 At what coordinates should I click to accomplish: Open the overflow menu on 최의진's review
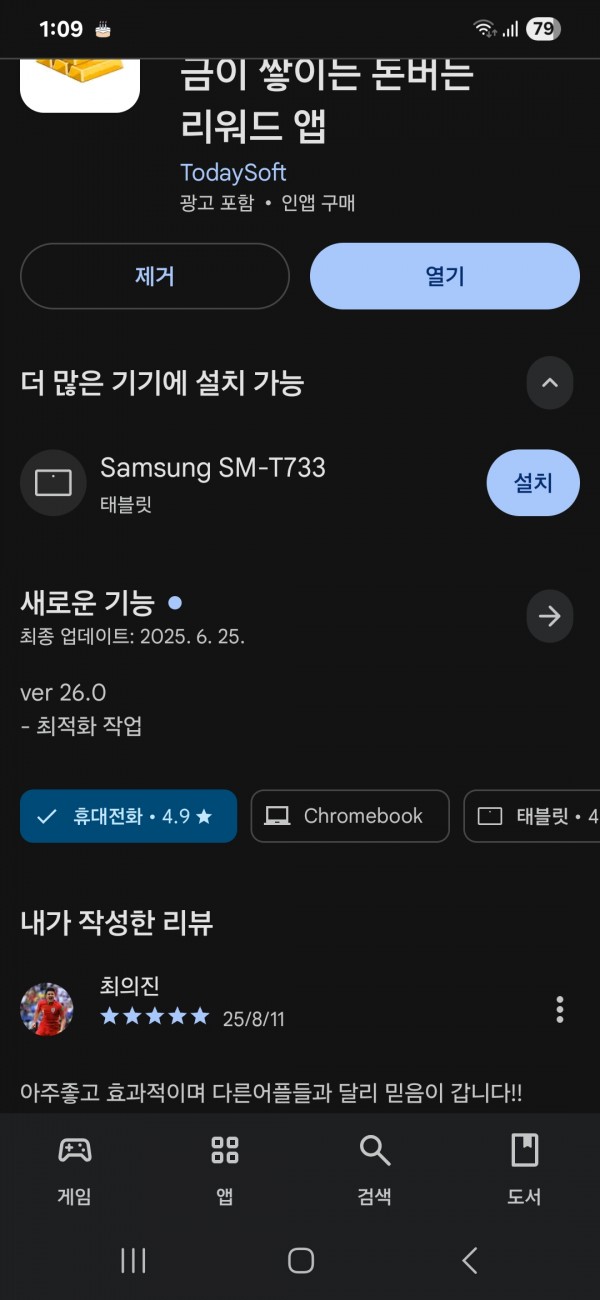pyautogui.click(x=560, y=1010)
